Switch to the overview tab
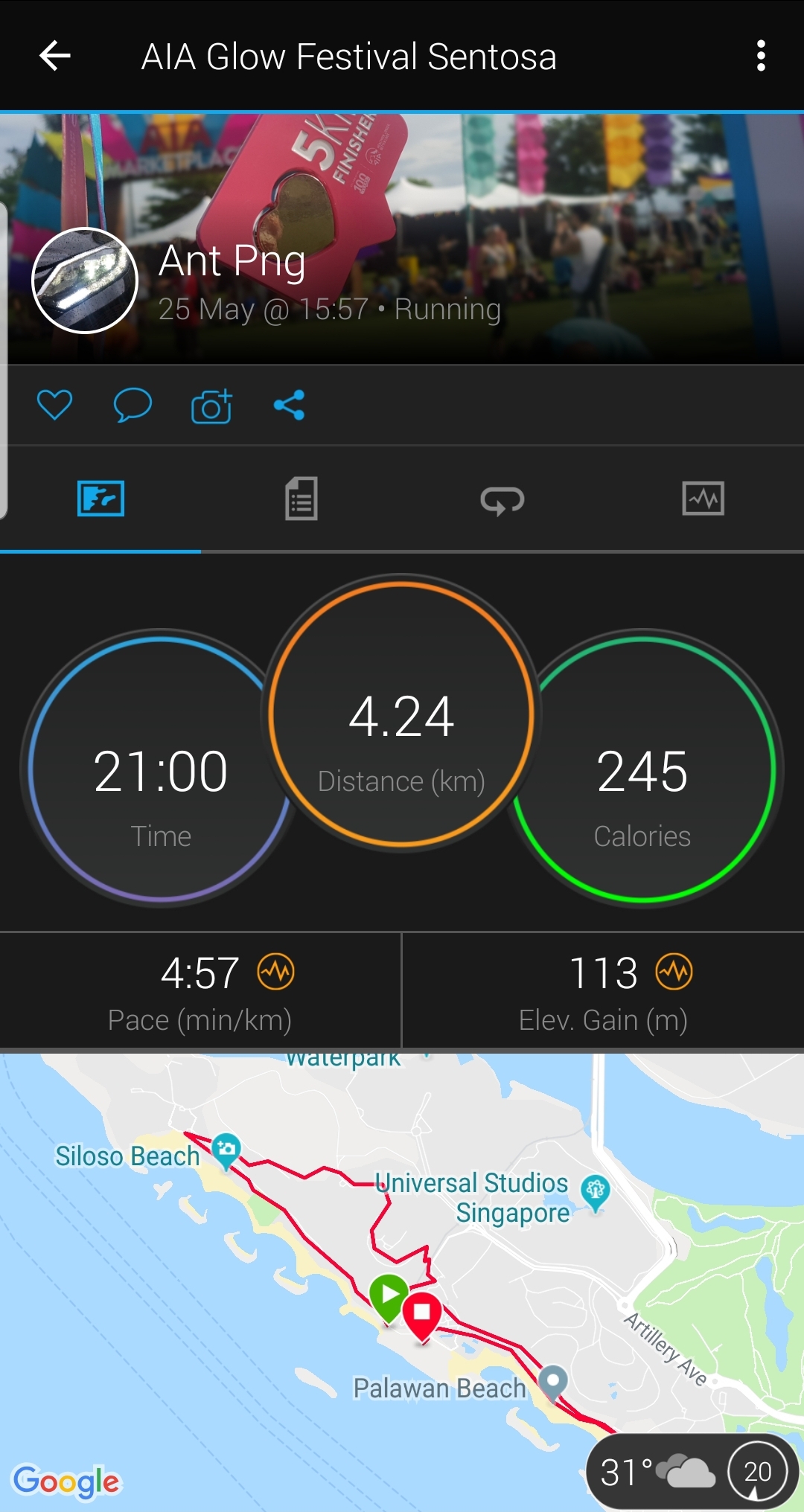 click(100, 499)
